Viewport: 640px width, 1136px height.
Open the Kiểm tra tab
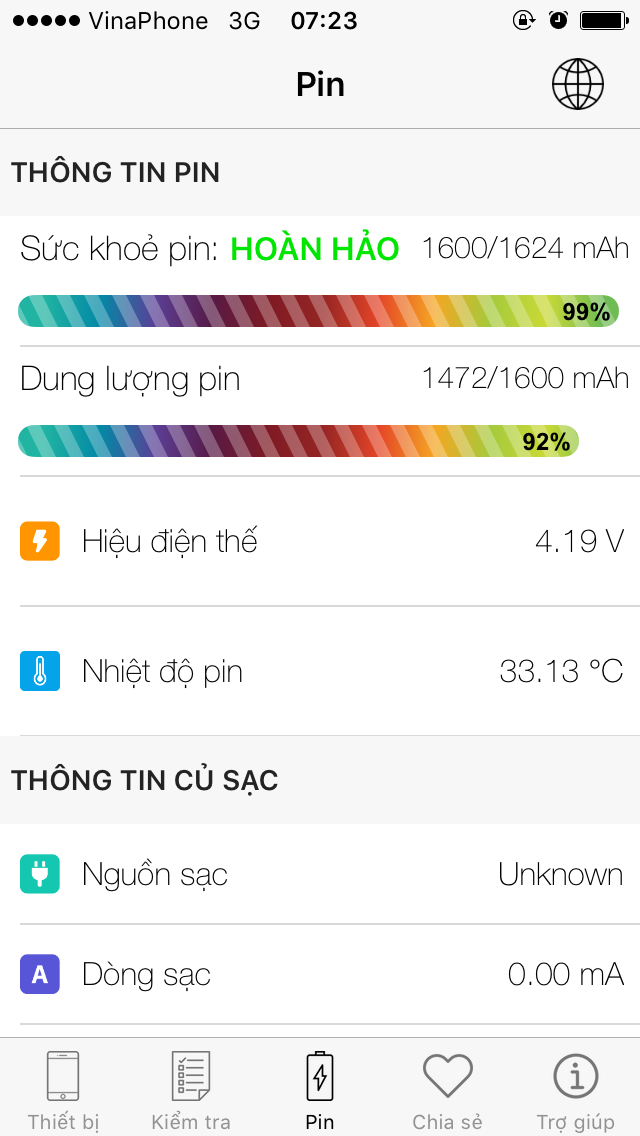pyautogui.click(x=190, y=1089)
